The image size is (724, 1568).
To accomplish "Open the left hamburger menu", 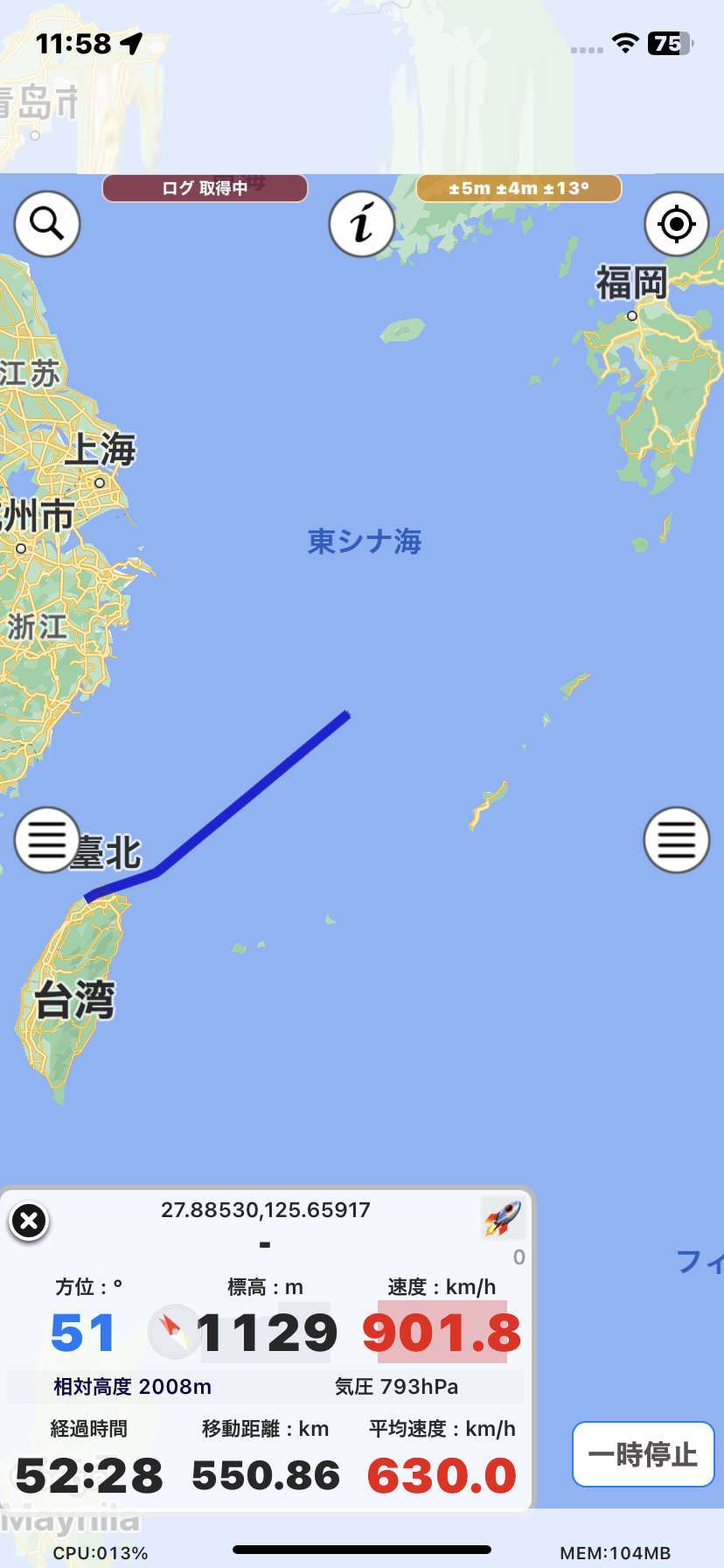I will [x=47, y=840].
